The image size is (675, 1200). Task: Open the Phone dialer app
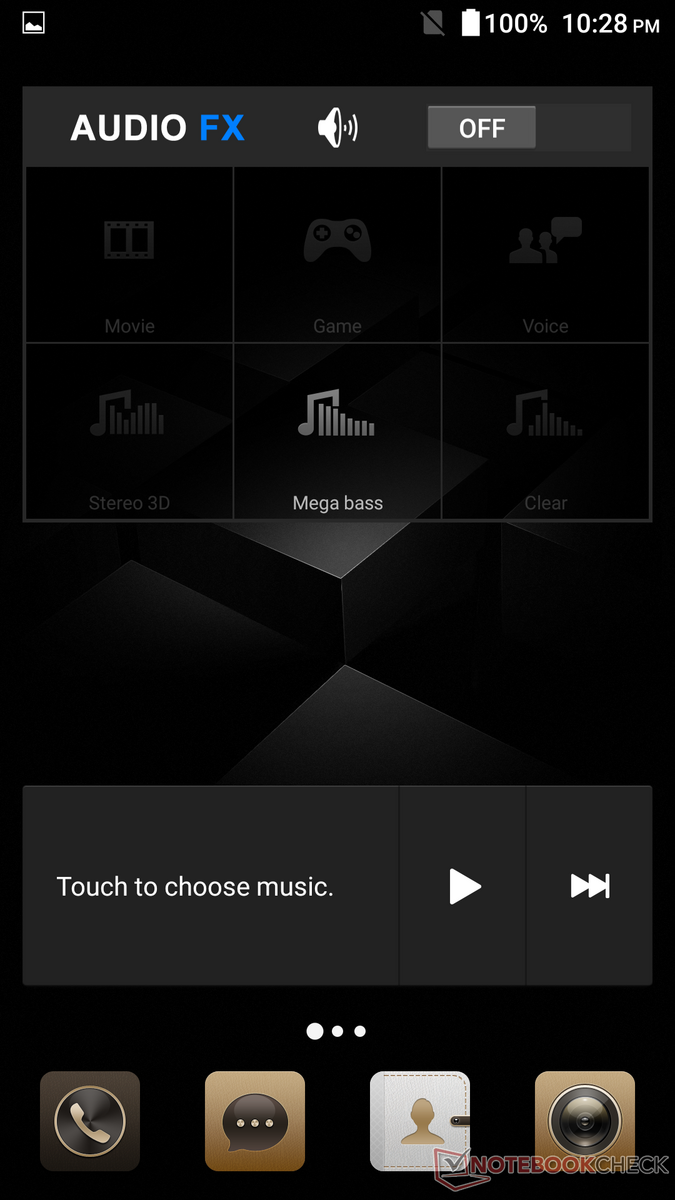90,1120
